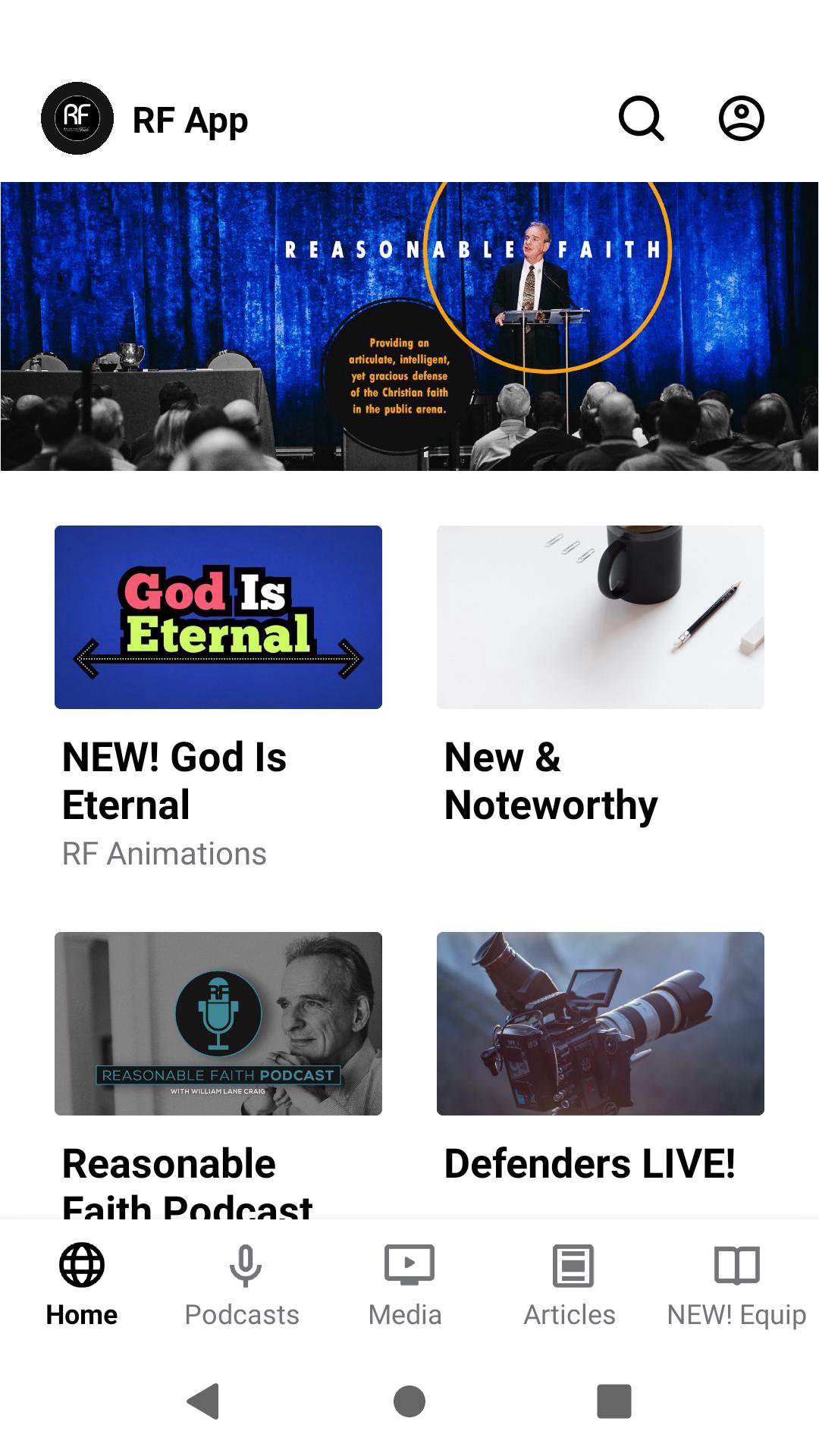This screenshot has height=1456, width=819.
Task: Open the account profile icon
Action: click(741, 119)
